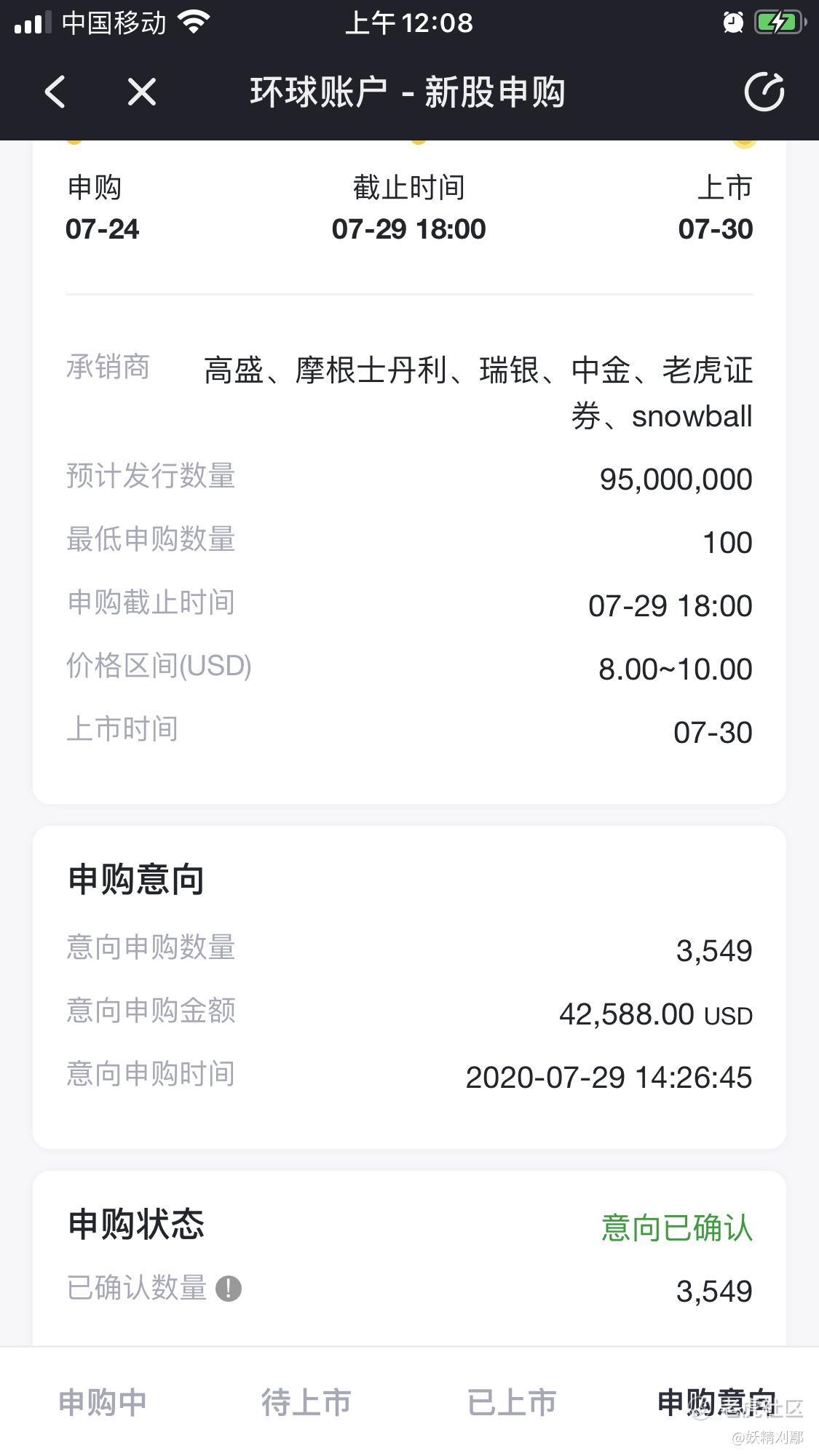Viewport: 819px width, 1456px height.
Task: Open the 待上市 tab
Action: click(306, 1401)
